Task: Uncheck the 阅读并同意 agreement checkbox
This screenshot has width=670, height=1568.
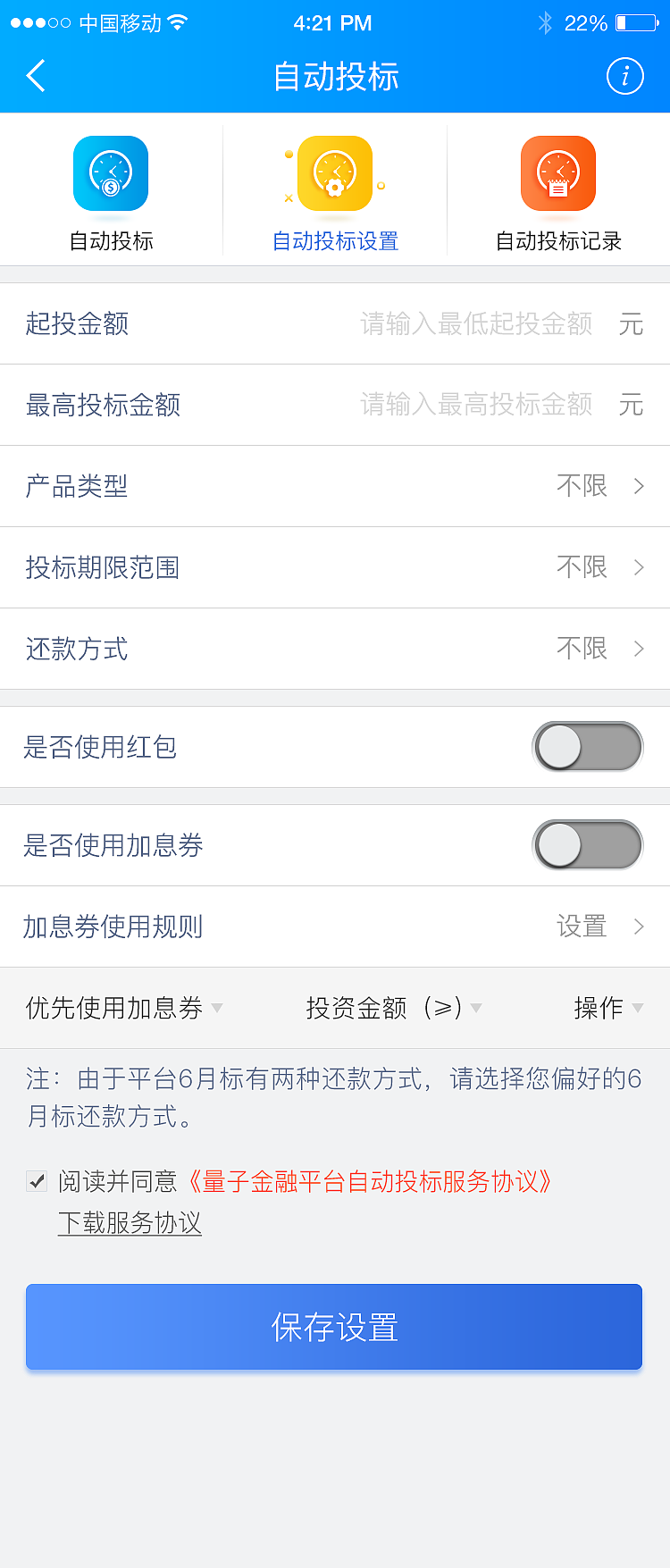Action: point(37,1181)
